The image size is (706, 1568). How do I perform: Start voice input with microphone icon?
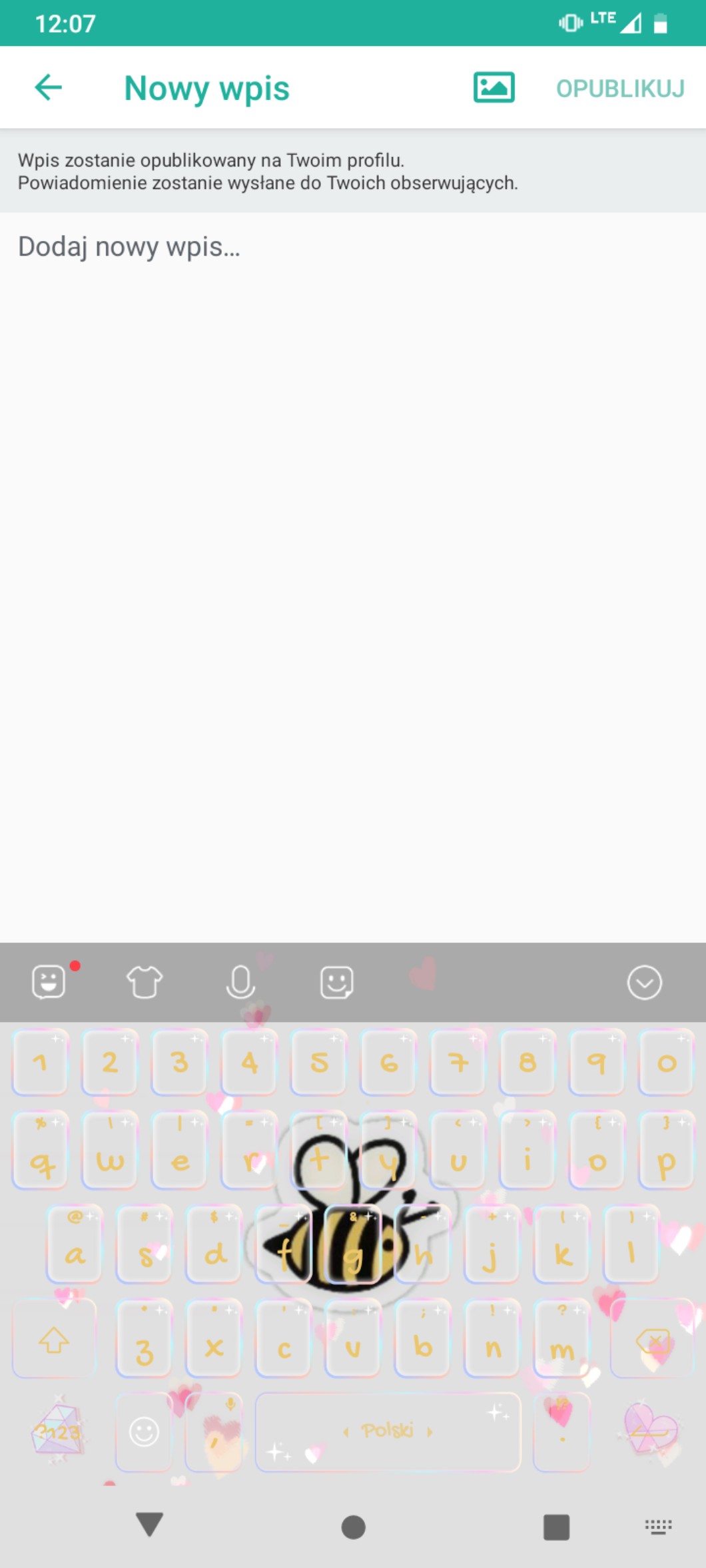240,982
